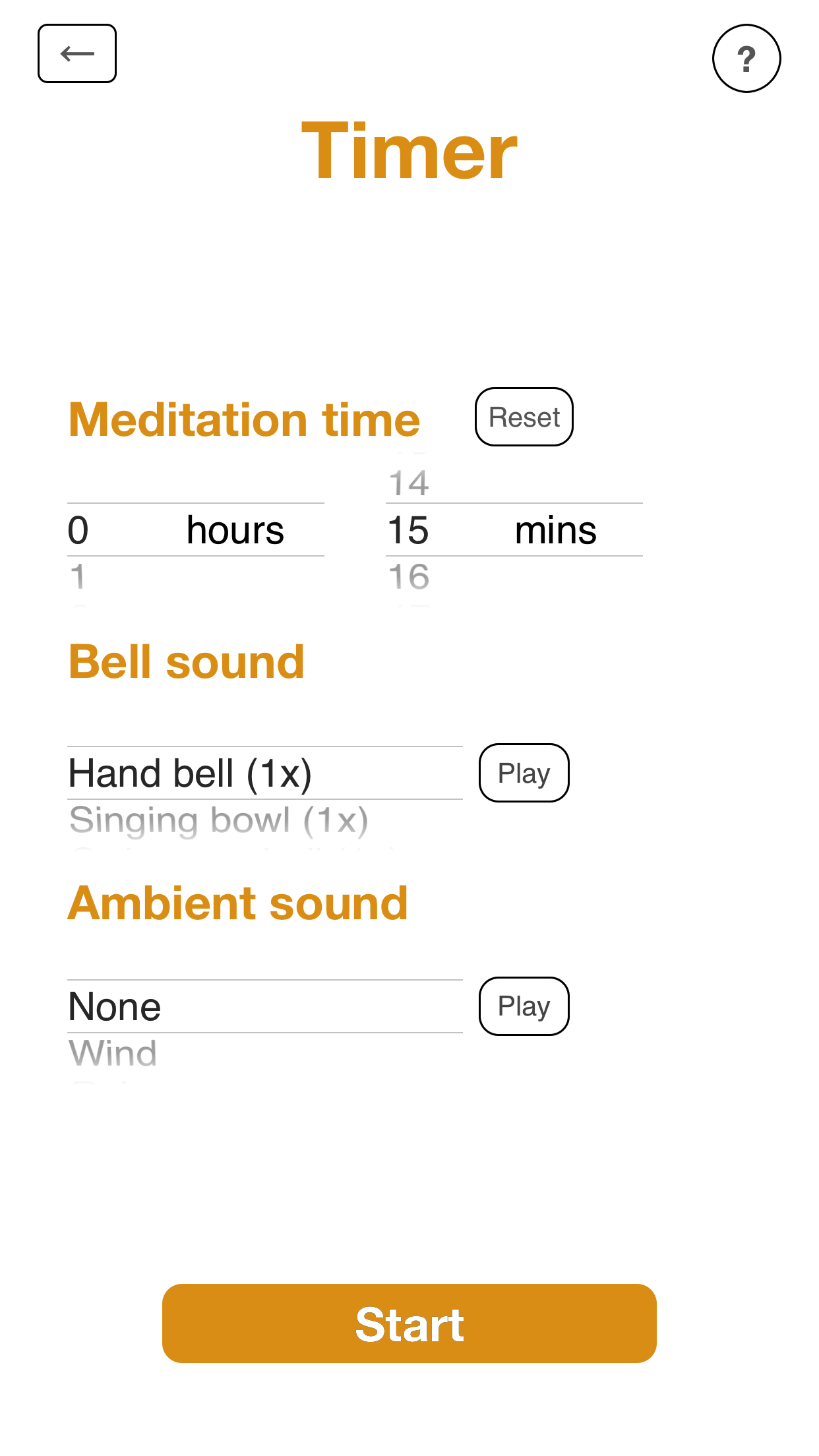Select 14 in the minutes picker
819x1456 pixels.
click(409, 483)
